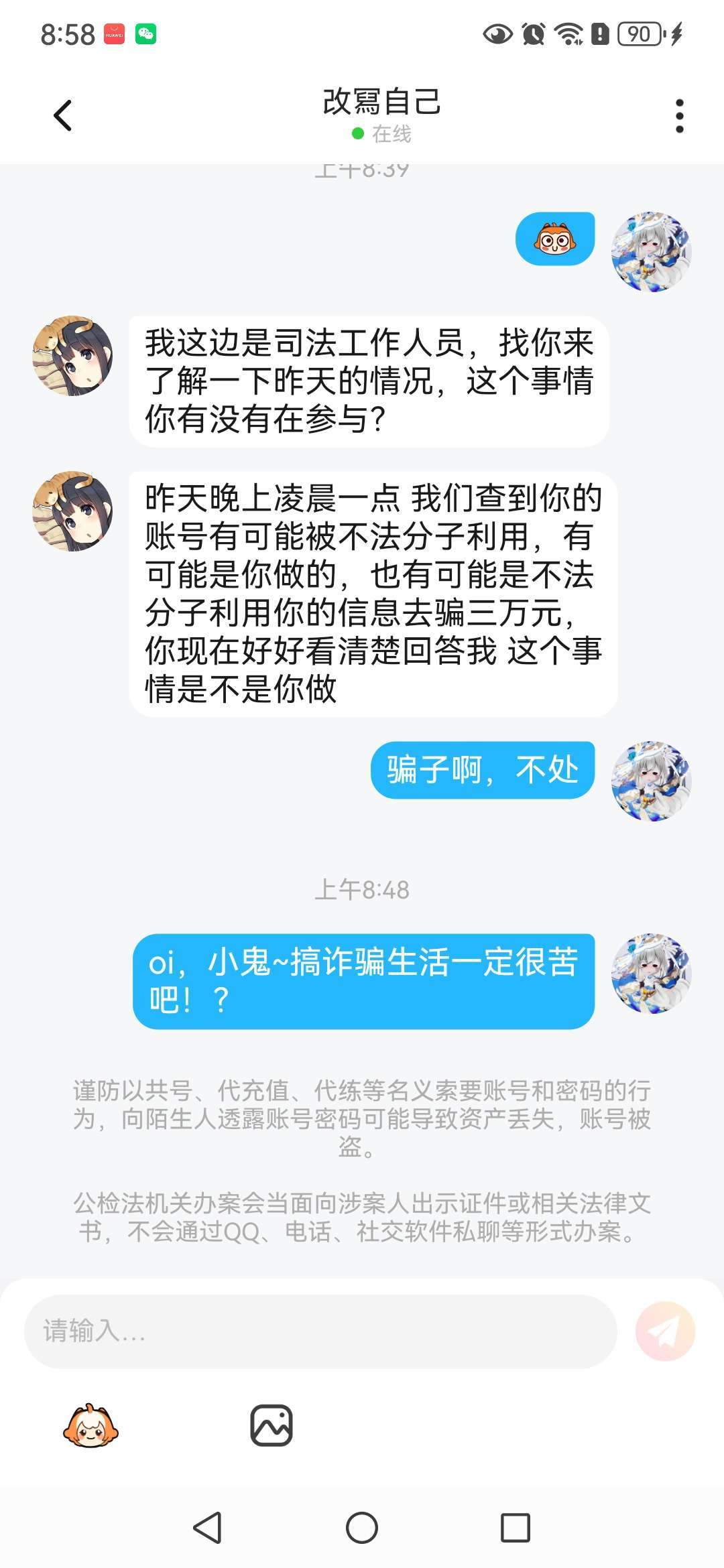The image size is (724, 1568).
Task: View the avatar beside the 司法工作人员 message
Action: (x=72, y=356)
